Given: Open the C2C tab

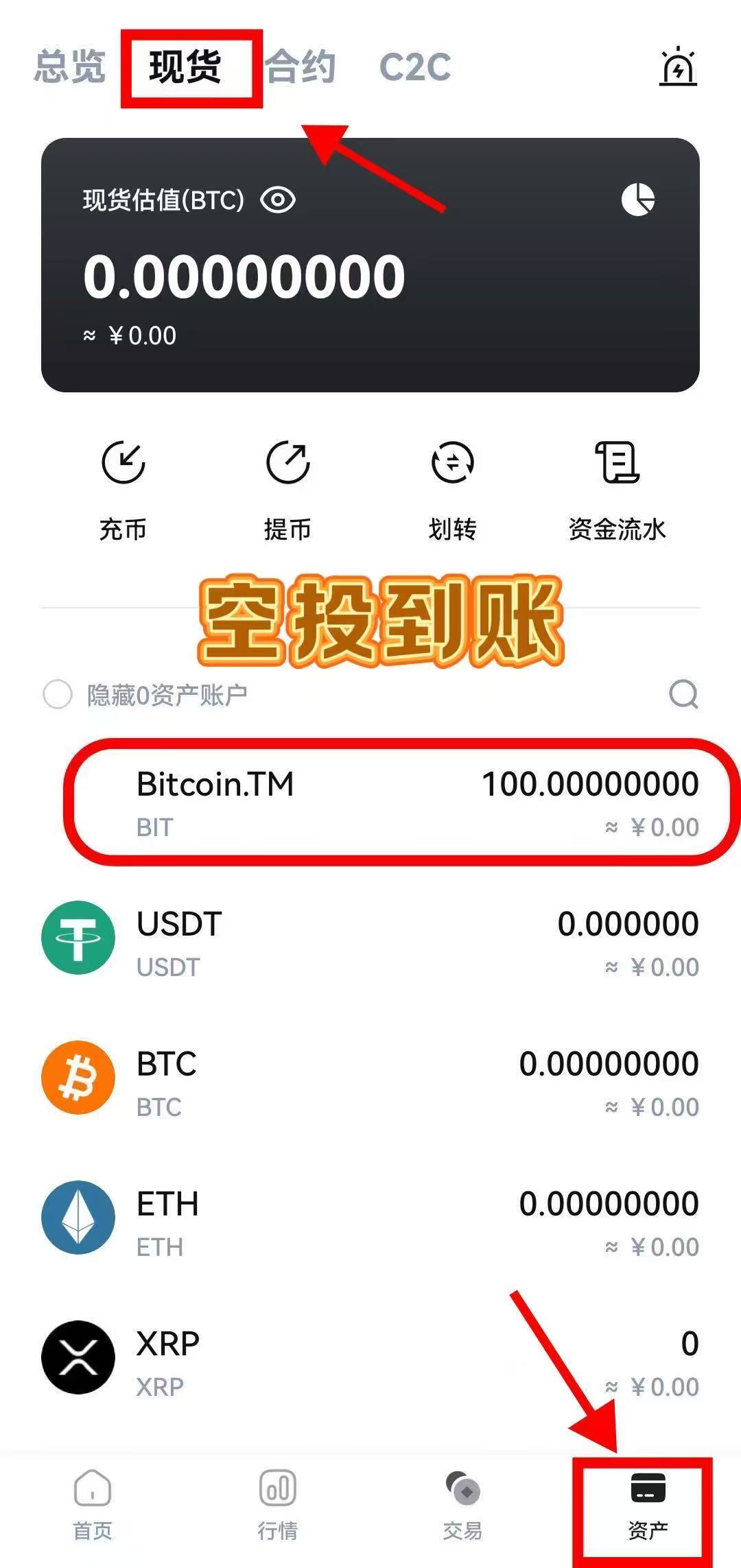Looking at the screenshot, I should point(414,67).
